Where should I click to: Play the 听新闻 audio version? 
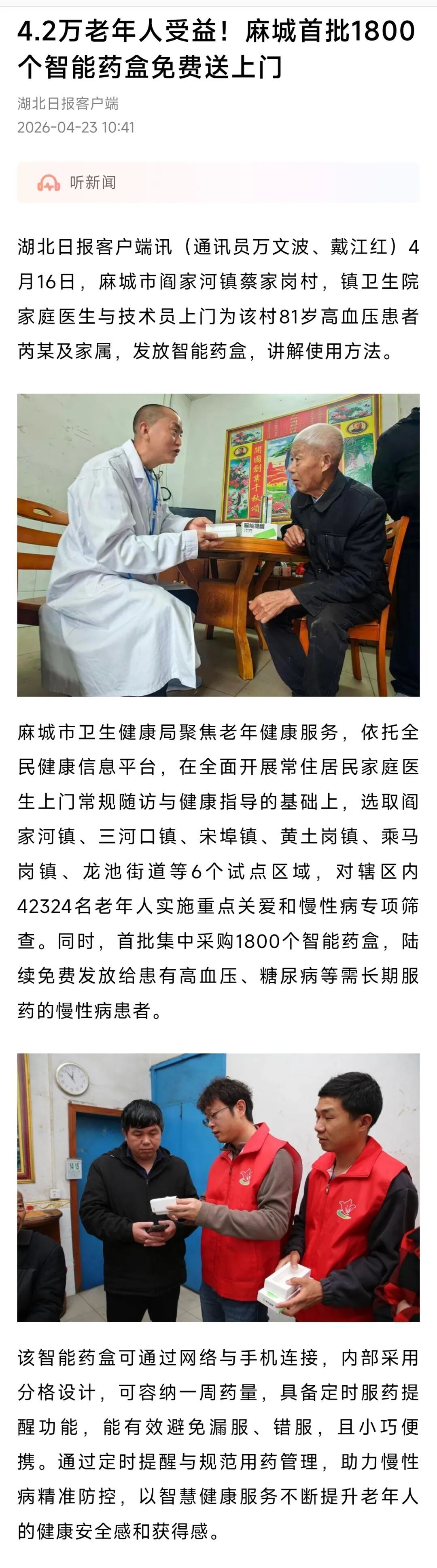76,183
